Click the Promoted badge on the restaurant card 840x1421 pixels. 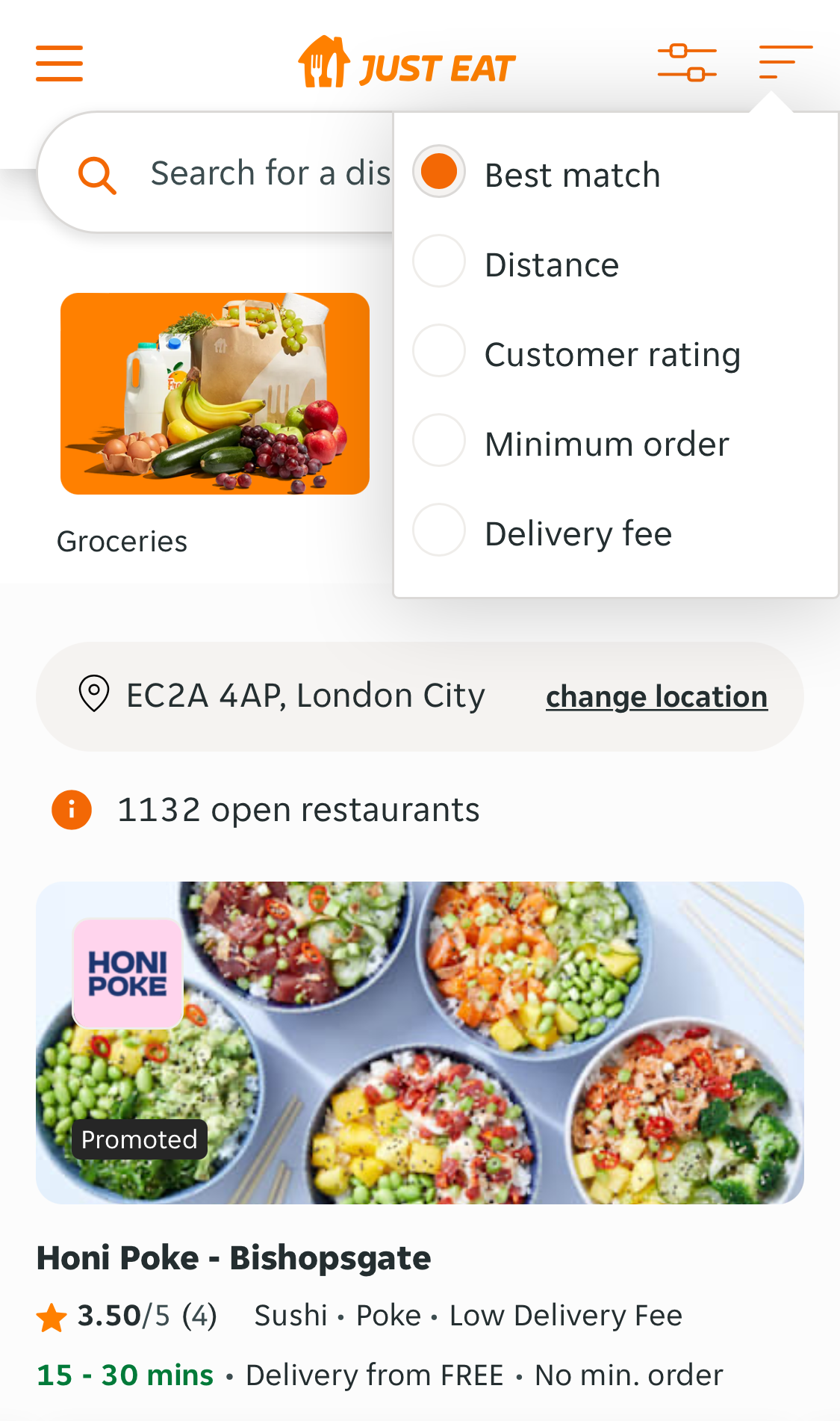tap(139, 1139)
